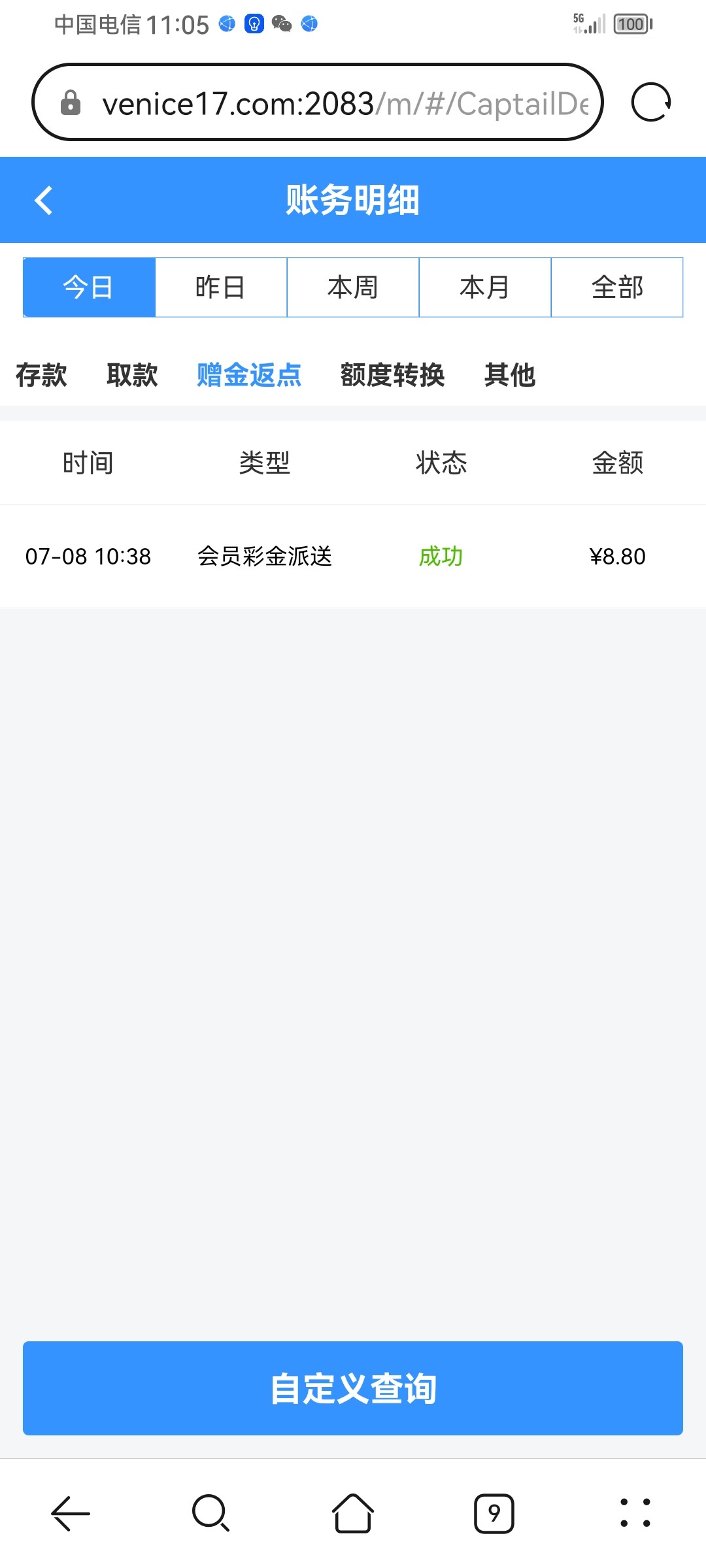Open the browser menu dots
The width and height of the screenshot is (706, 1568).
coord(635,1513)
